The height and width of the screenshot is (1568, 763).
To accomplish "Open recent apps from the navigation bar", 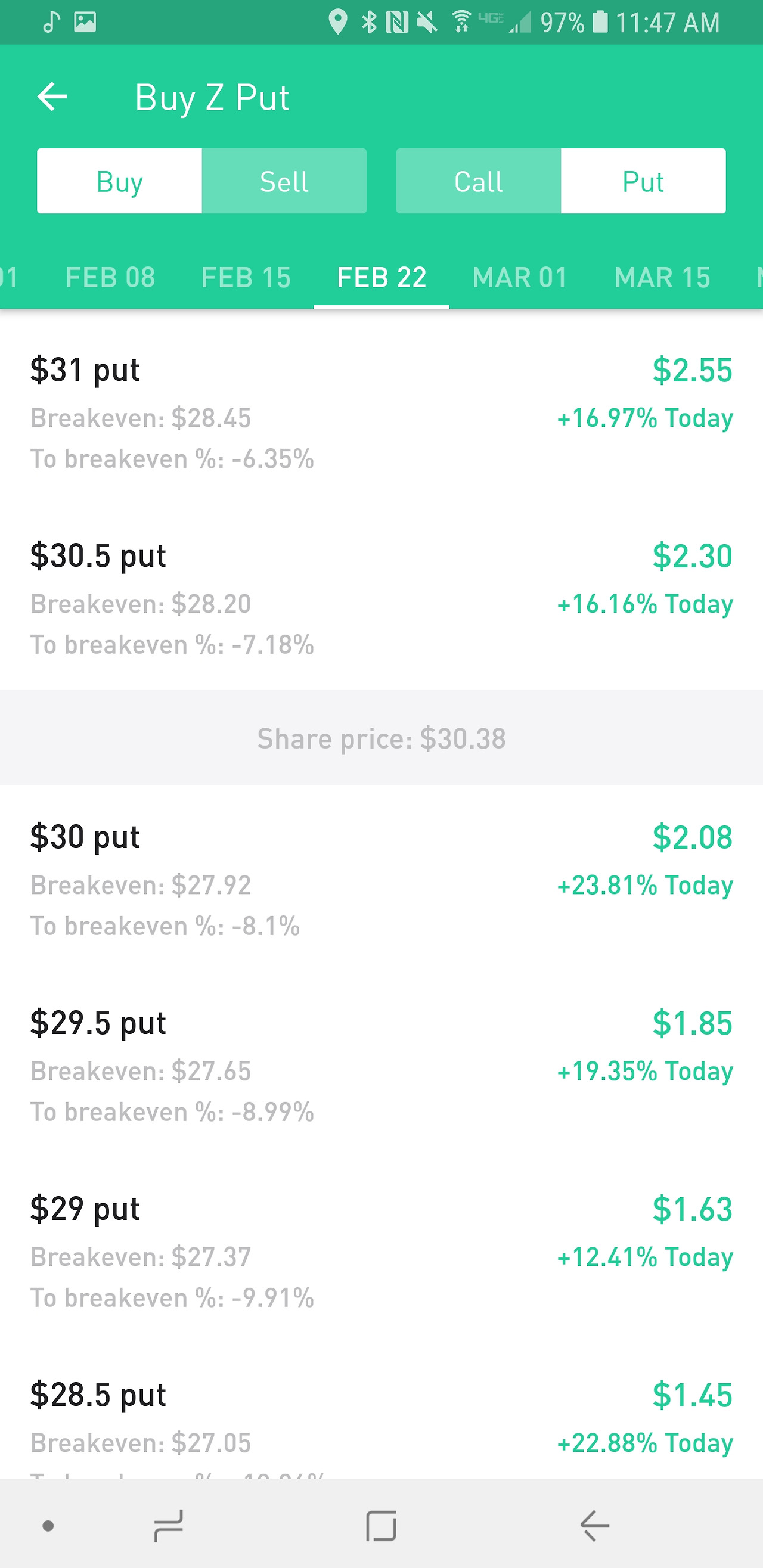I will (168, 1526).
